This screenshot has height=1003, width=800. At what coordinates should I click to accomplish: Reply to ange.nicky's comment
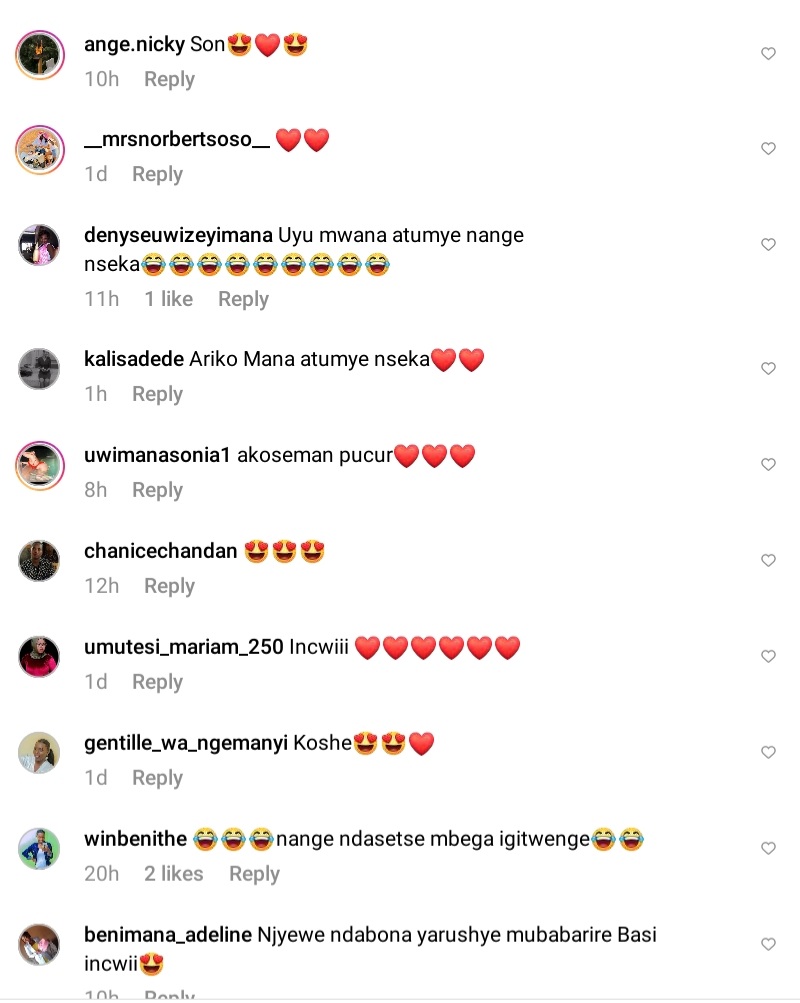[169, 79]
